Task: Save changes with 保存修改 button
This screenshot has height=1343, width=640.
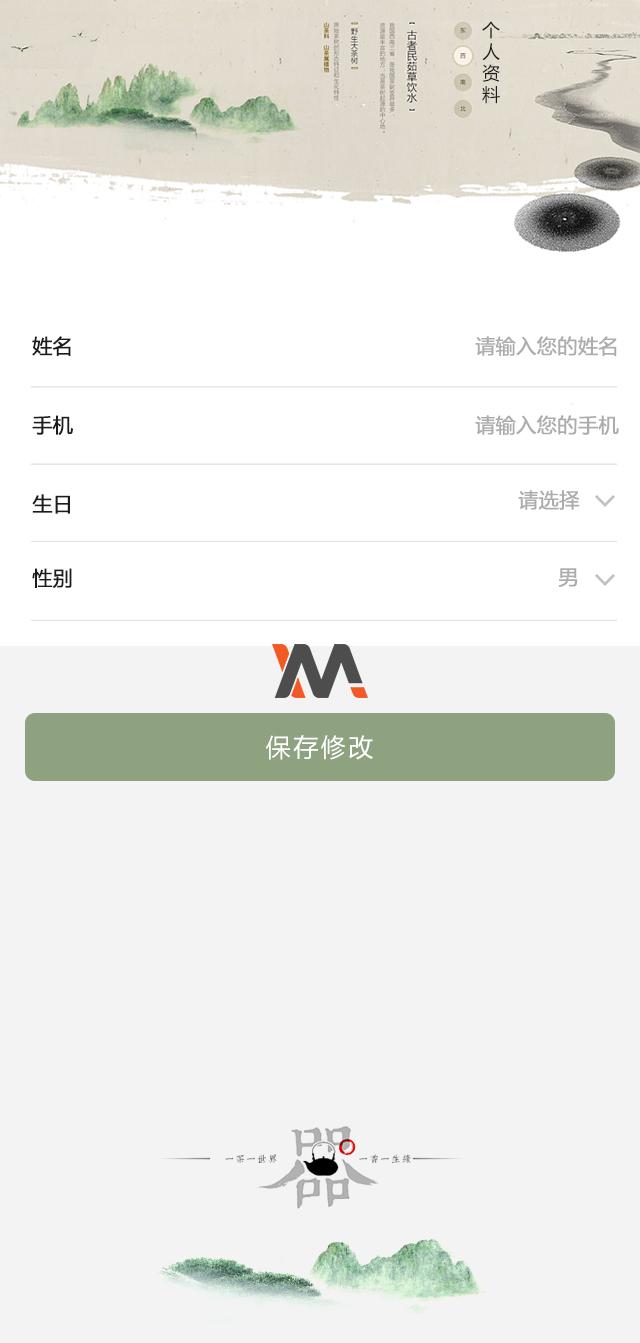Action: (320, 747)
